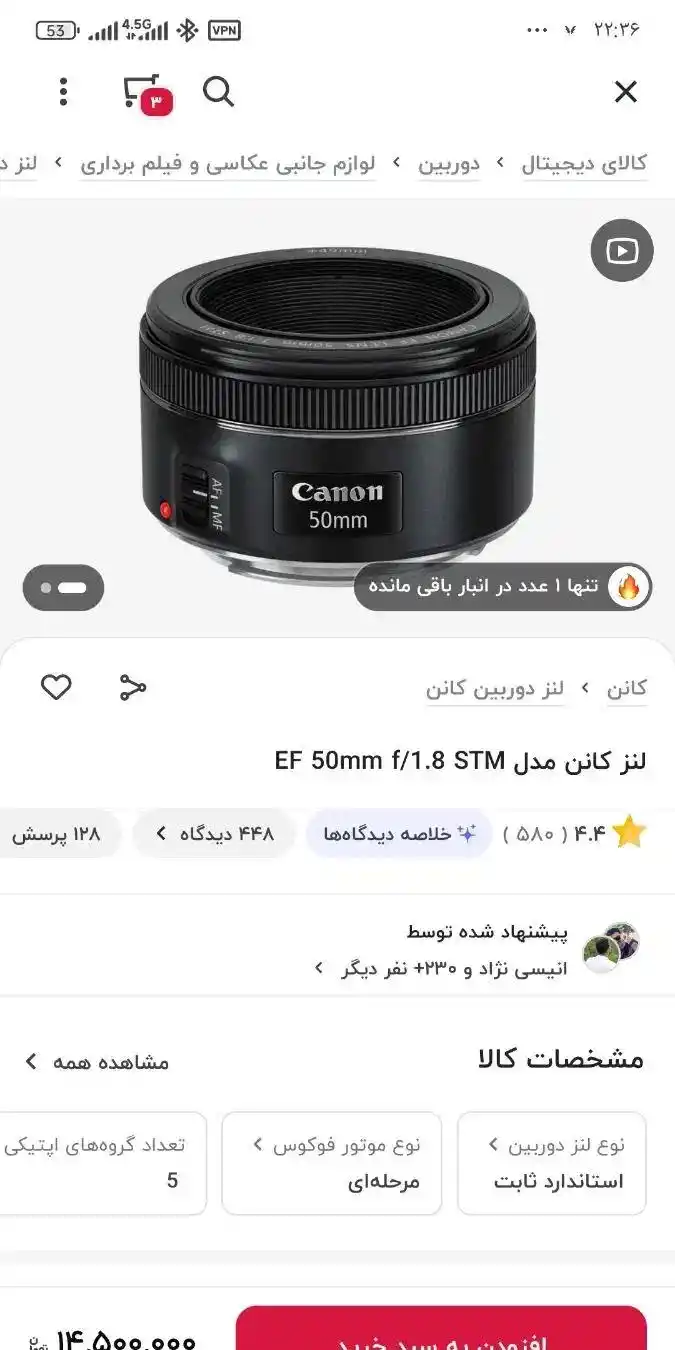Add lens to favorites with heart icon

(56, 687)
